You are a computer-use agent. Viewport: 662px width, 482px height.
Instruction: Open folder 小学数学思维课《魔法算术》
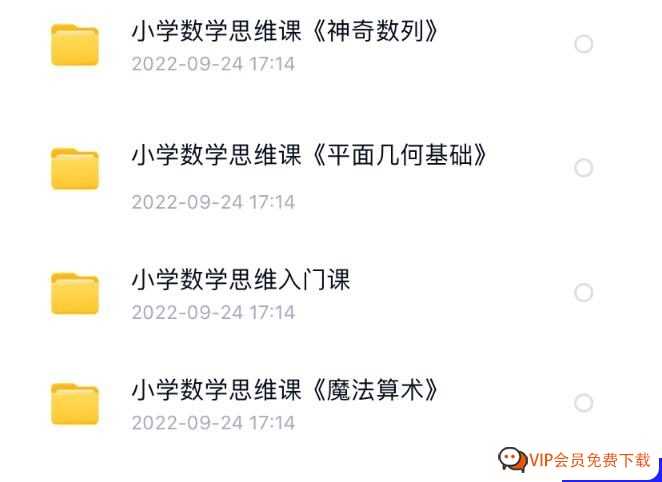285,389
